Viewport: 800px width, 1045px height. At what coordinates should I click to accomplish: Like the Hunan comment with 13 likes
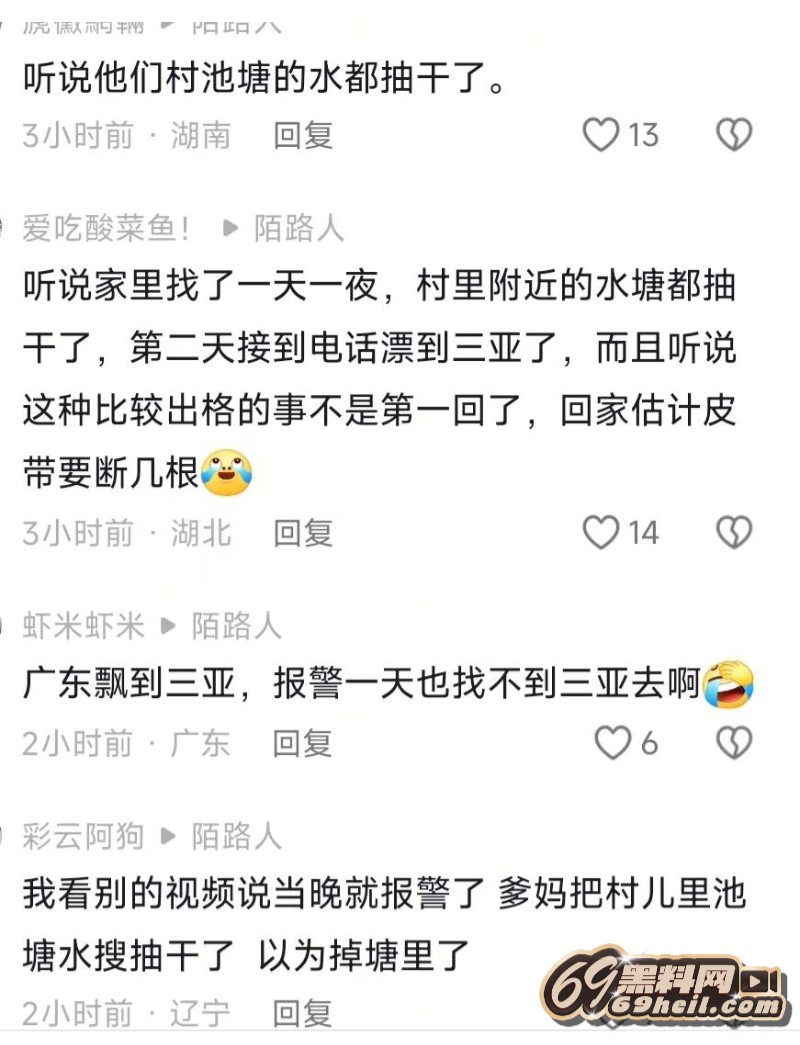[601, 134]
